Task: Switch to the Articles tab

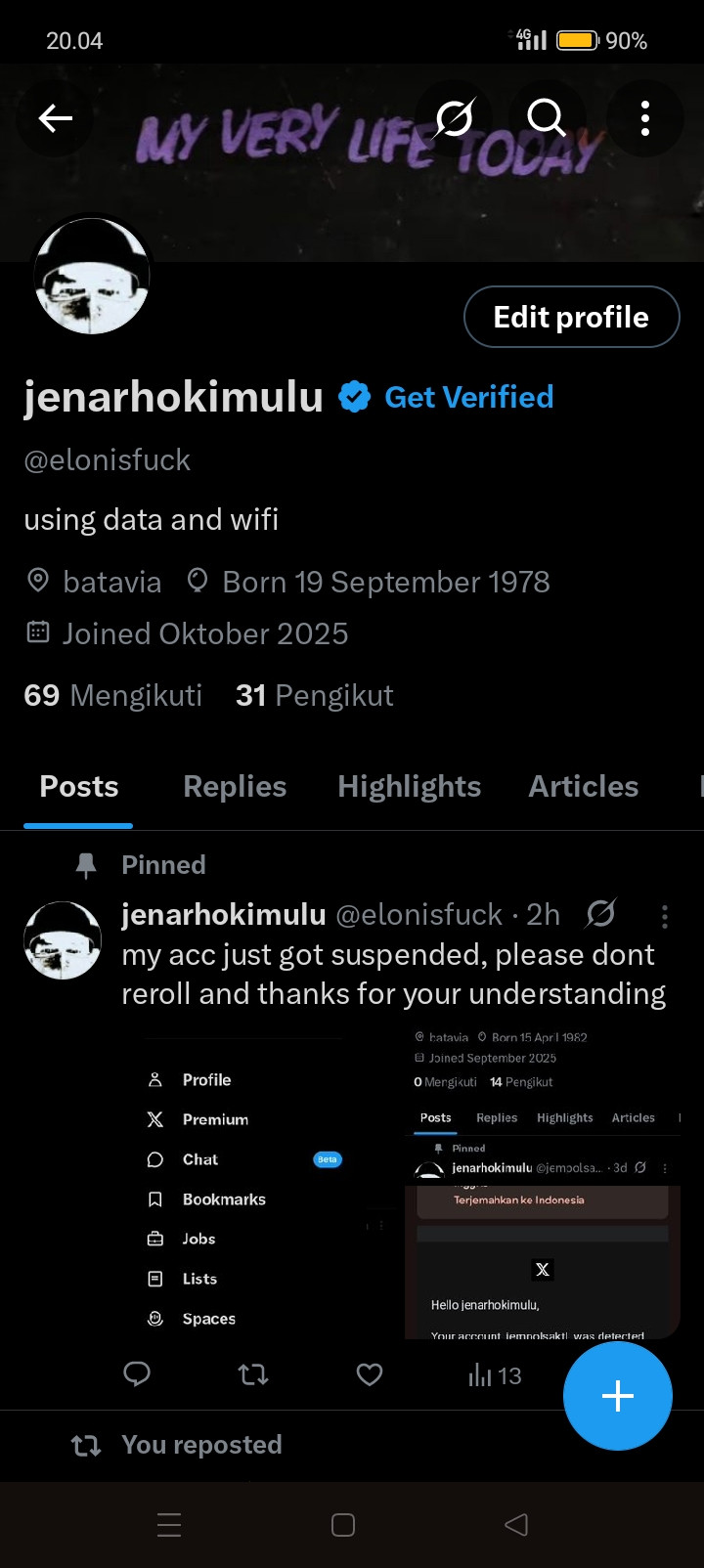Action: (583, 787)
